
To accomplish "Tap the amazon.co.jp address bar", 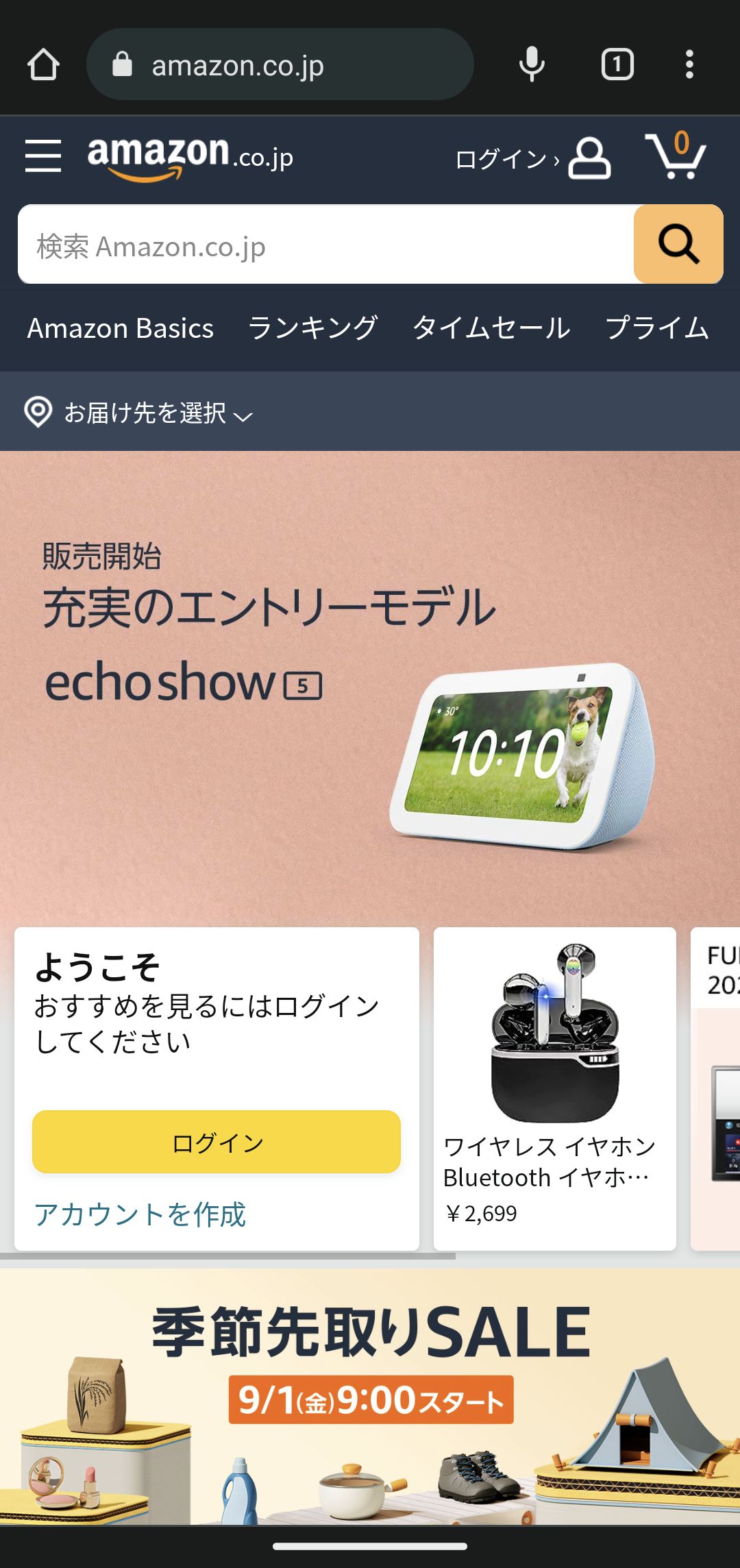I will [280, 65].
